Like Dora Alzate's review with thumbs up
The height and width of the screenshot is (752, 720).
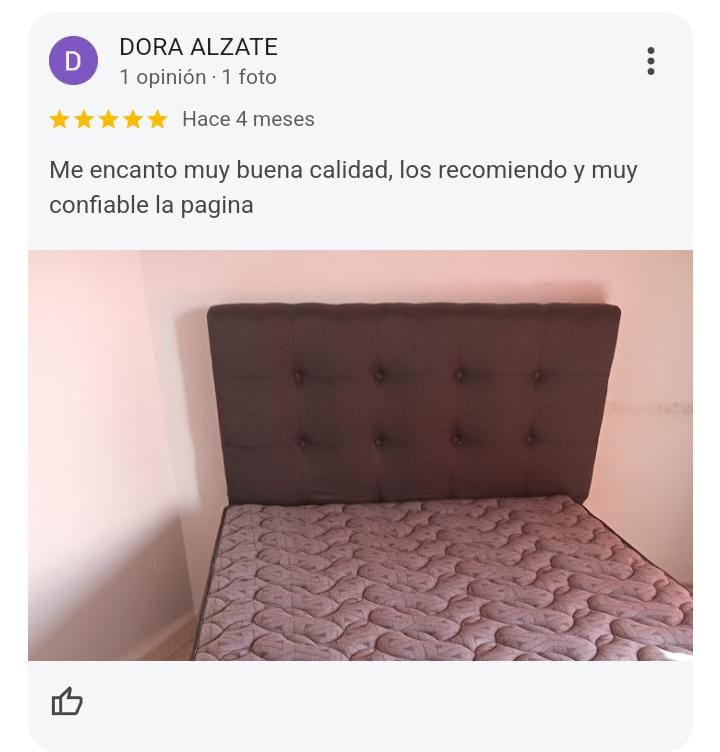(67, 701)
